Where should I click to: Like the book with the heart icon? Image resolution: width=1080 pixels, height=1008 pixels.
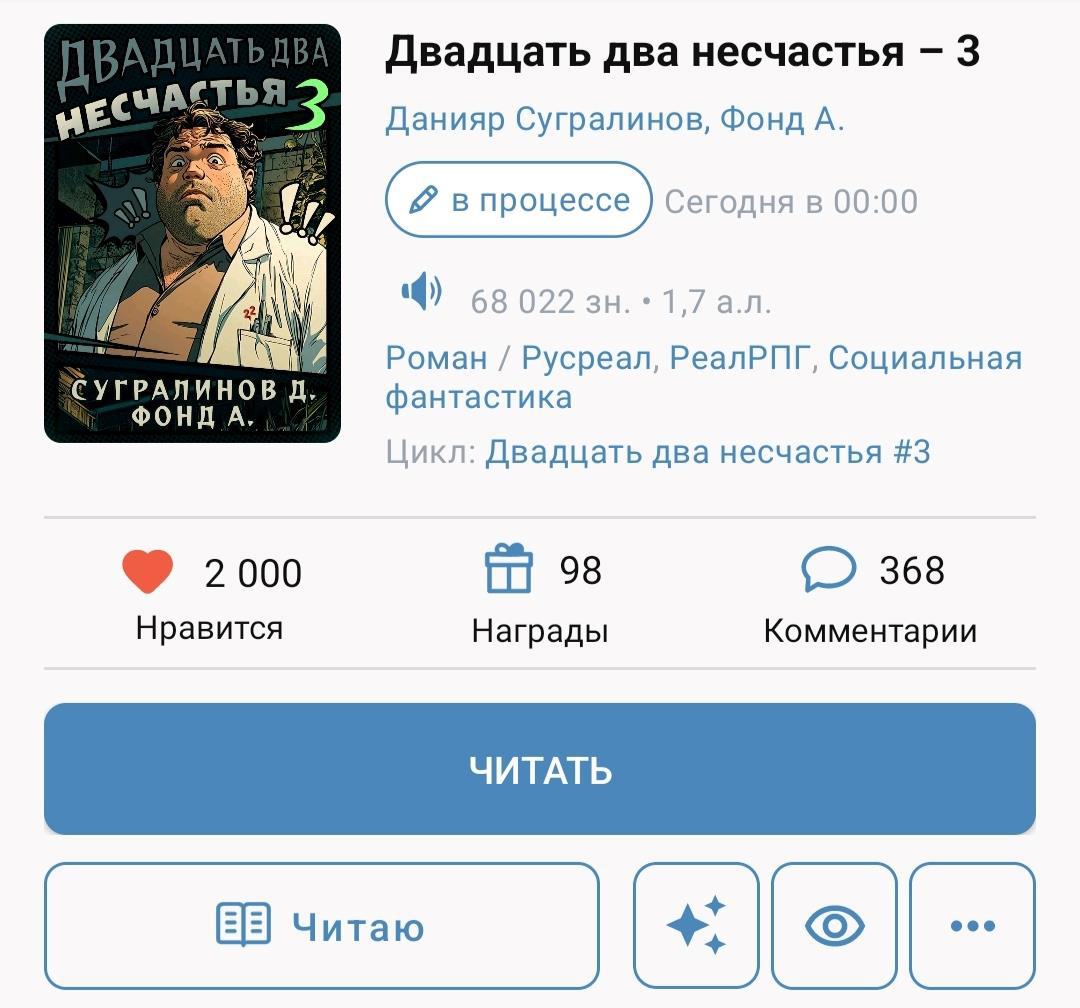click(x=148, y=573)
